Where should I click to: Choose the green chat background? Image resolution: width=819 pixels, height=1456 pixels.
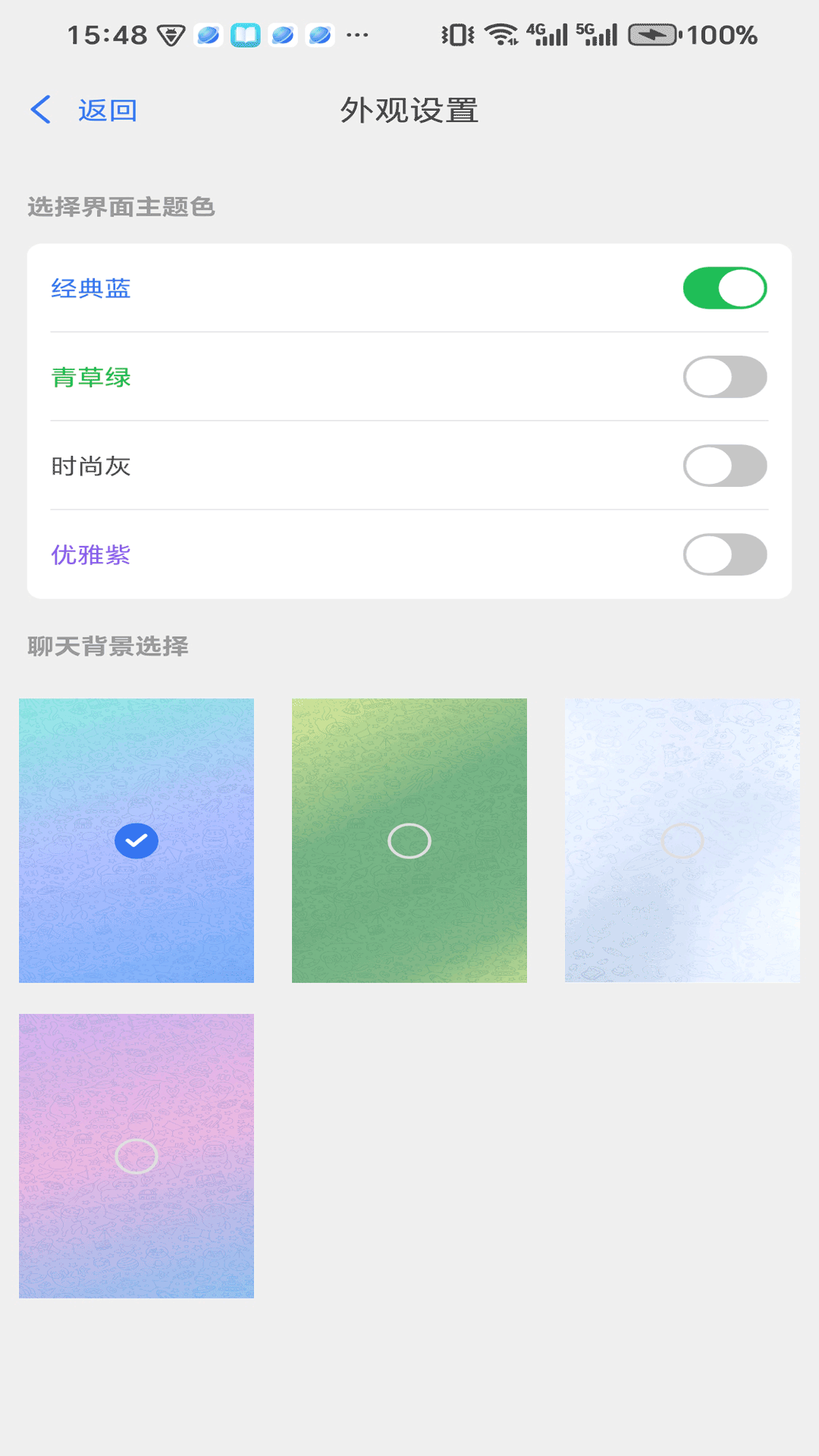tap(409, 840)
